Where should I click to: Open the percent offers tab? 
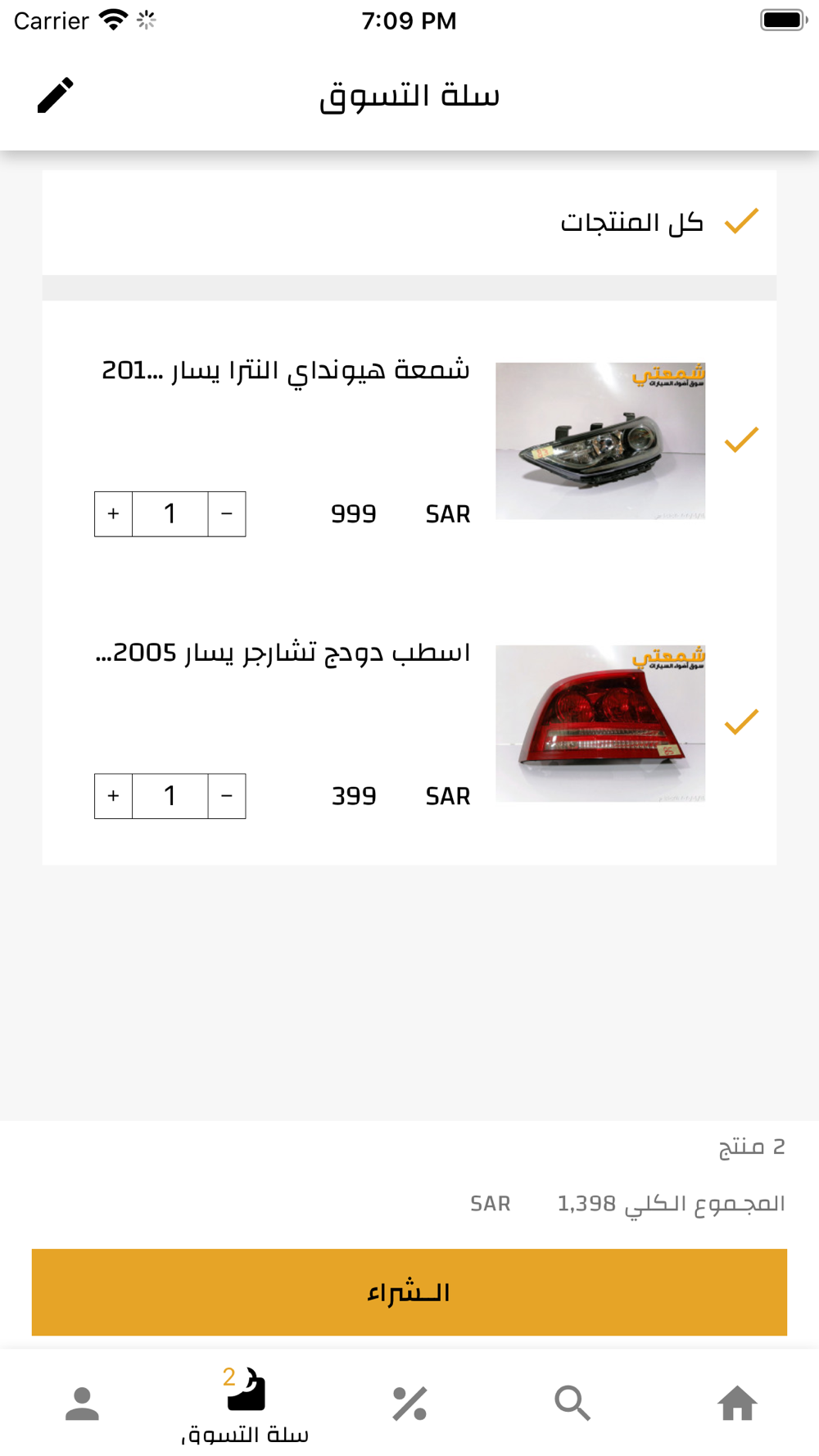click(x=409, y=1404)
